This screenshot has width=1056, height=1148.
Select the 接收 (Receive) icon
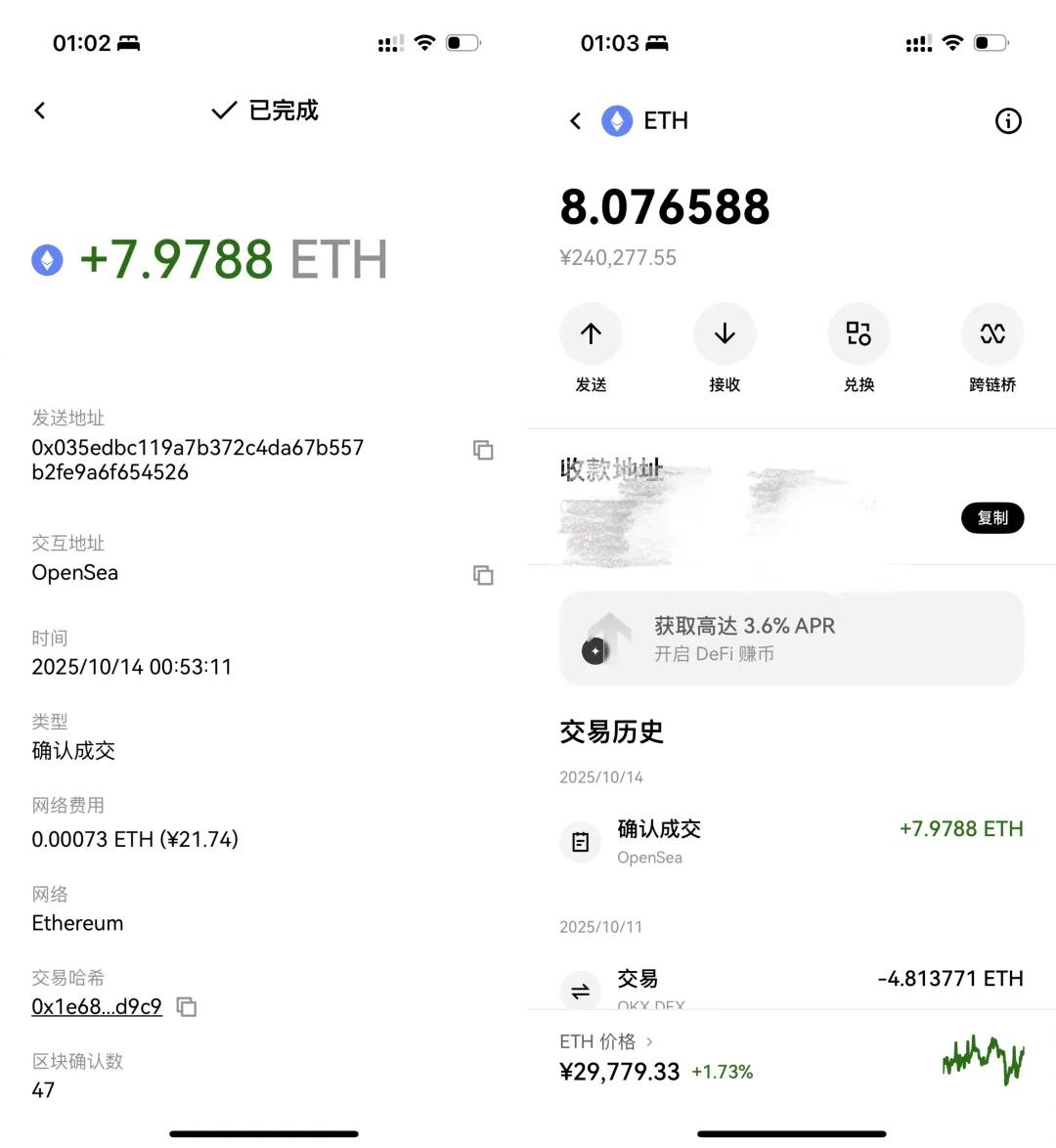pos(724,333)
